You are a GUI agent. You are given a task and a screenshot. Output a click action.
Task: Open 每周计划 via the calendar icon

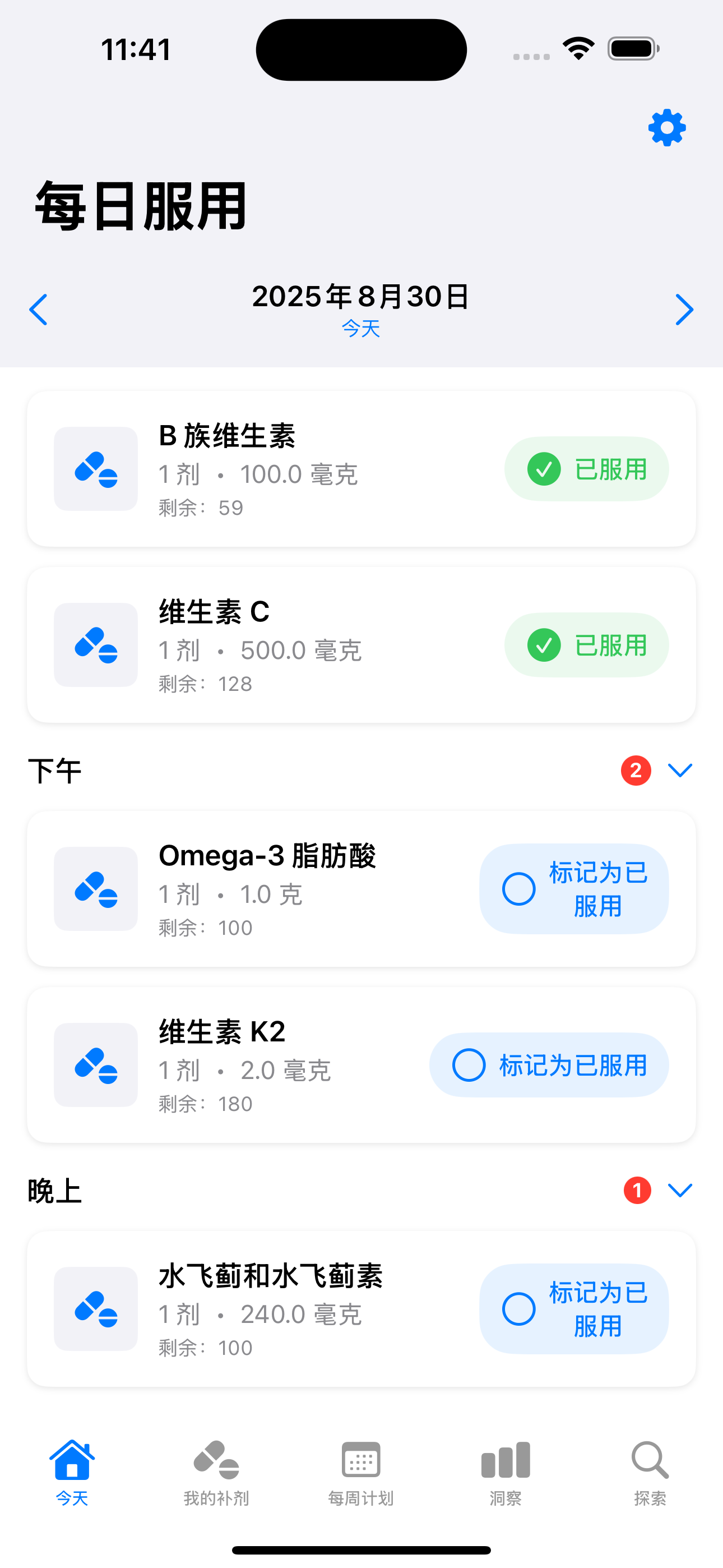pyautogui.click(x=361, y=1461)
